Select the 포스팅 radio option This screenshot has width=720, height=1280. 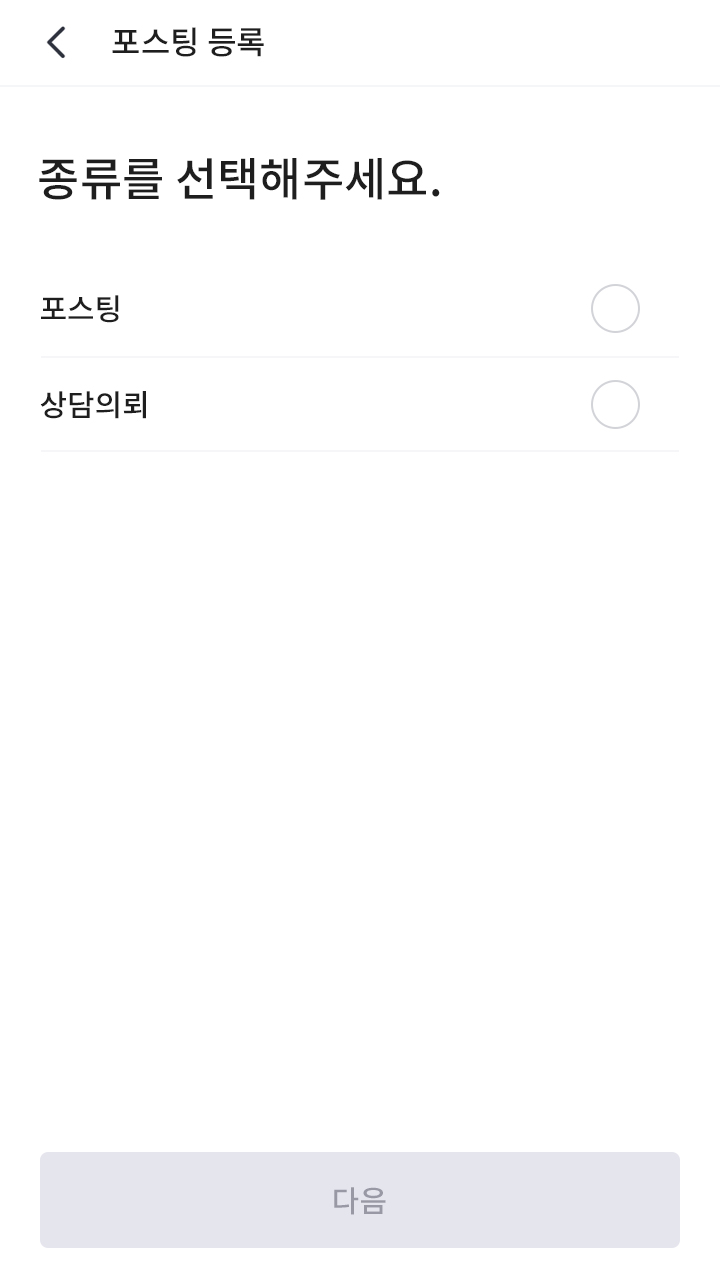615,308
